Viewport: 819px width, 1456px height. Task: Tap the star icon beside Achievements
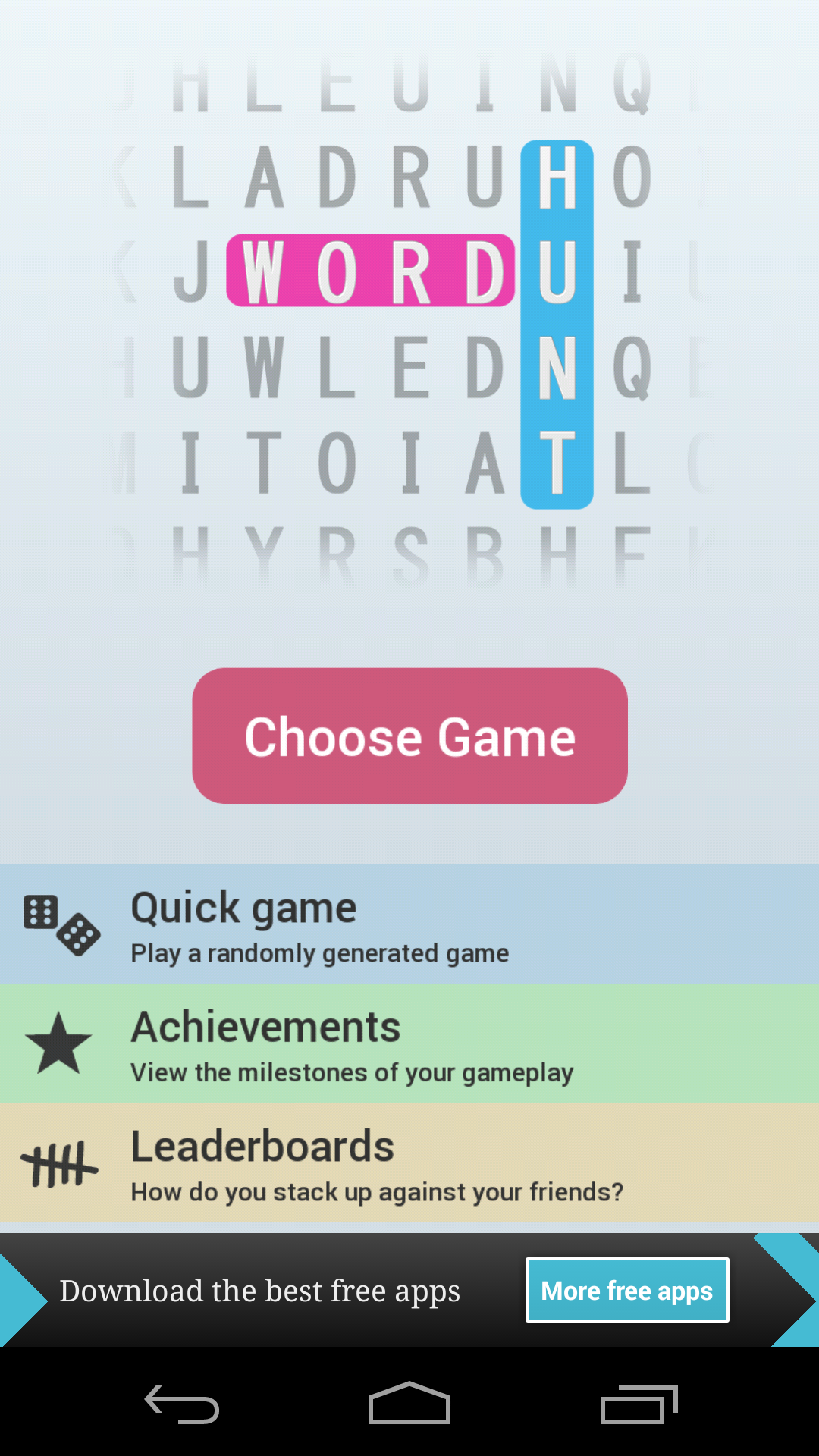(57, 1044)
